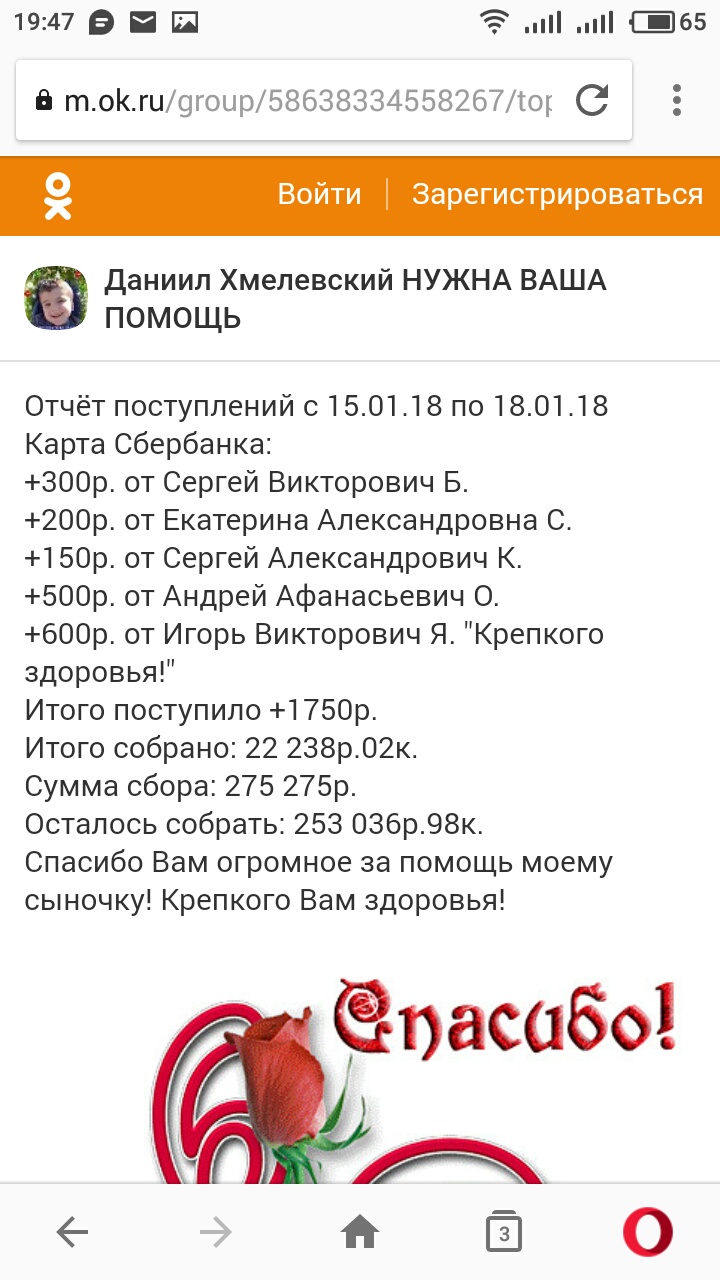Image resolution: width=720 pixels, height=1280 pixels.
Task: Open the Opera menu
Action: pos(647,1233)
